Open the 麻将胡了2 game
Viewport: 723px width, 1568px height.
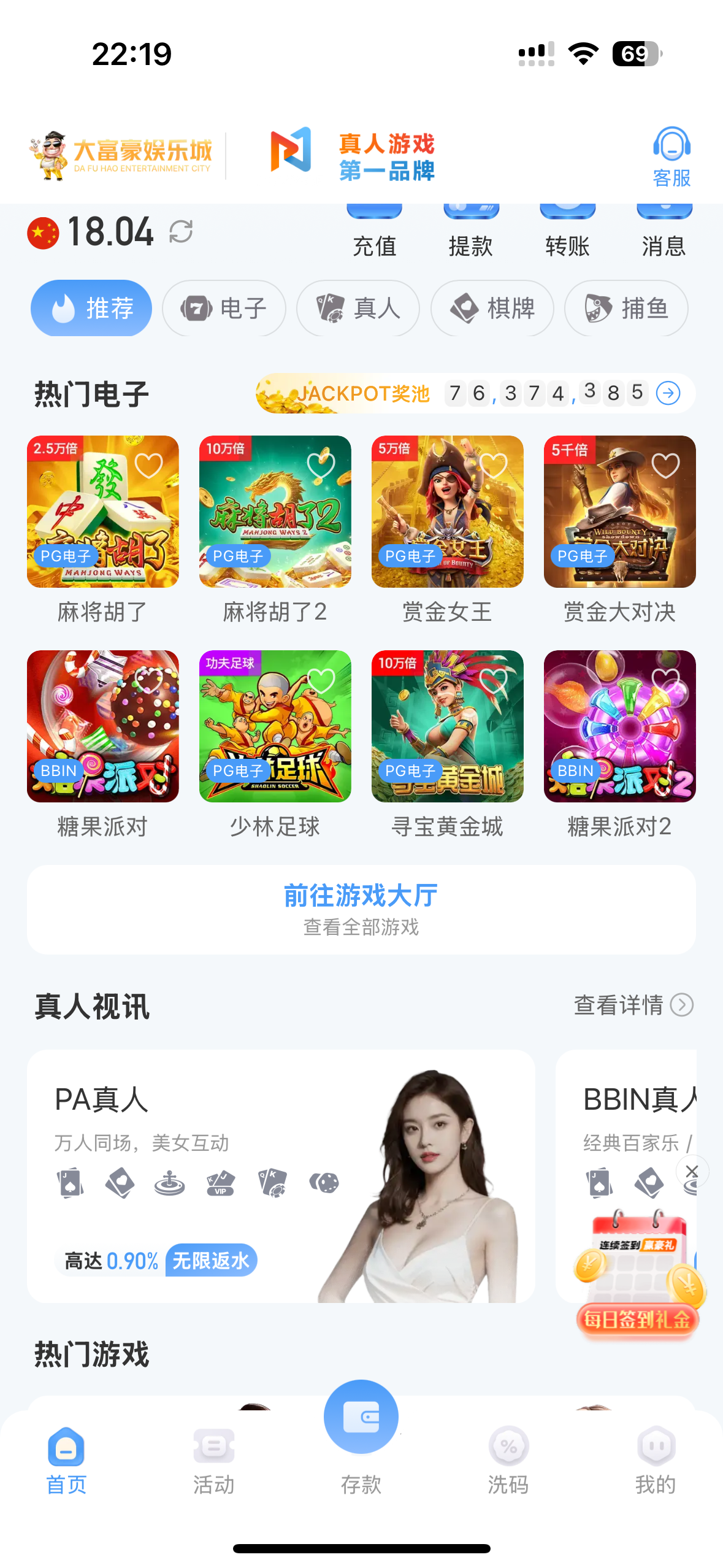(x=275, y=512)
